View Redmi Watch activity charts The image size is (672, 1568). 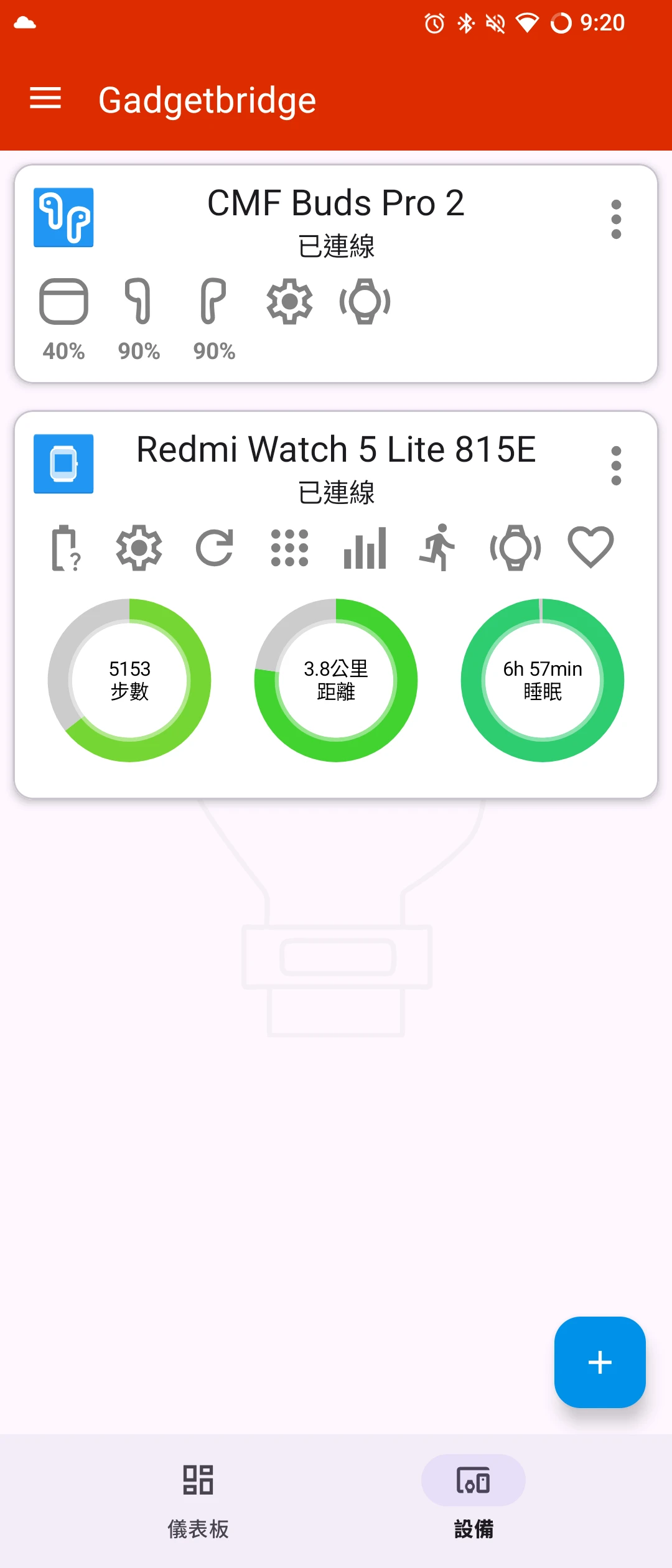[x=365, y=548]
